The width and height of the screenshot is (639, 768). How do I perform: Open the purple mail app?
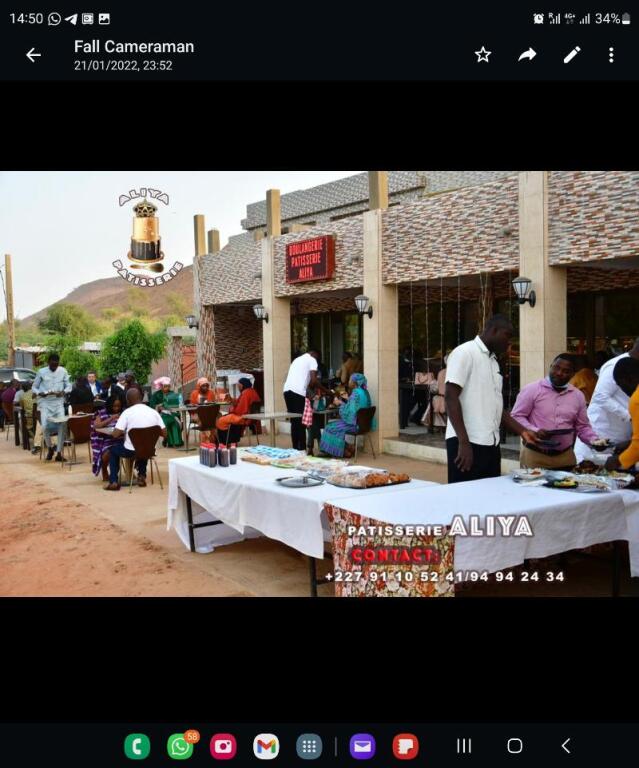click(x=362, y=746)
